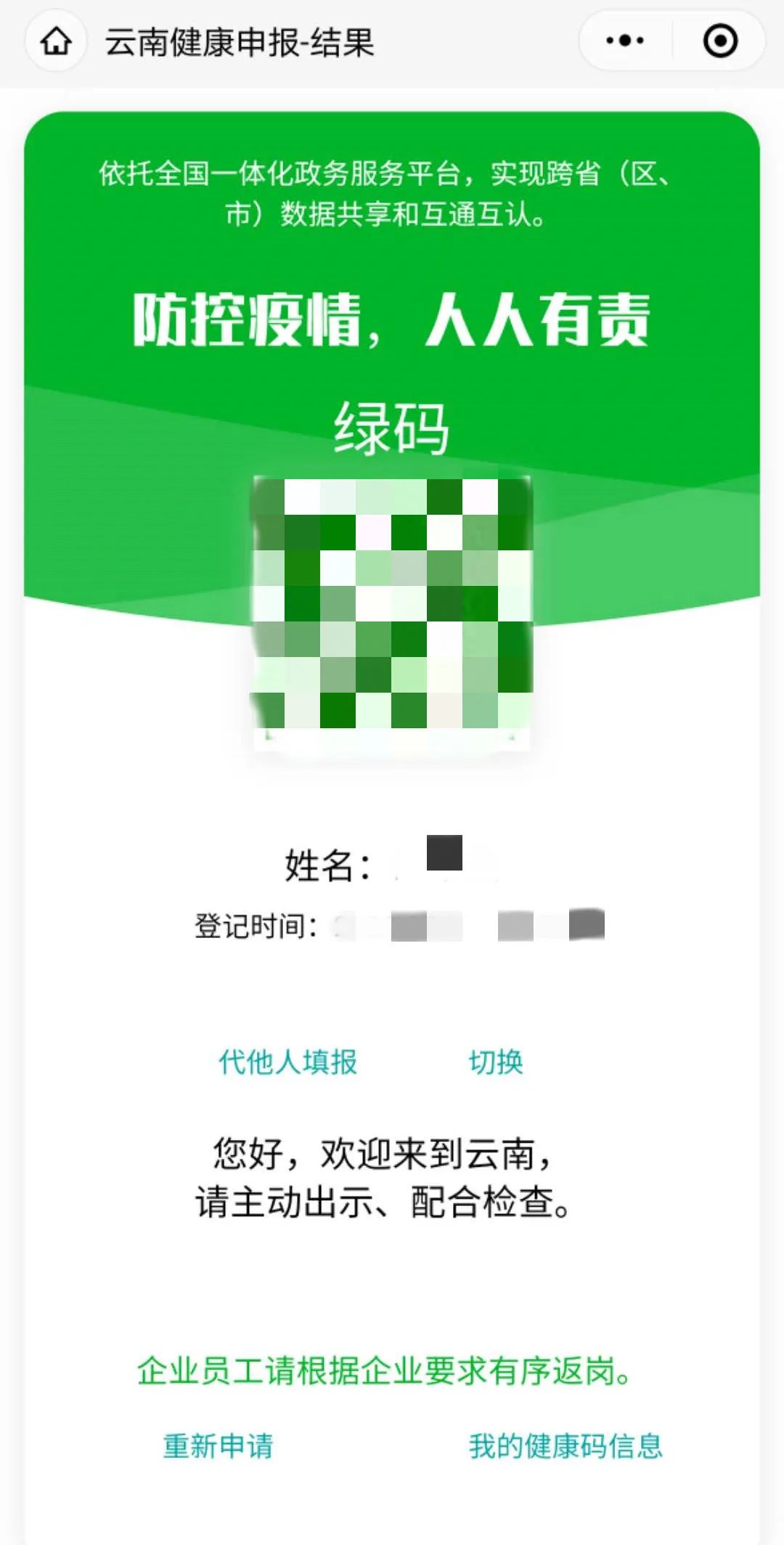The width and height of the screenshot is (784, 1545).
Task: Go to the mini program home icon
Action: click(x=56, y=41)
